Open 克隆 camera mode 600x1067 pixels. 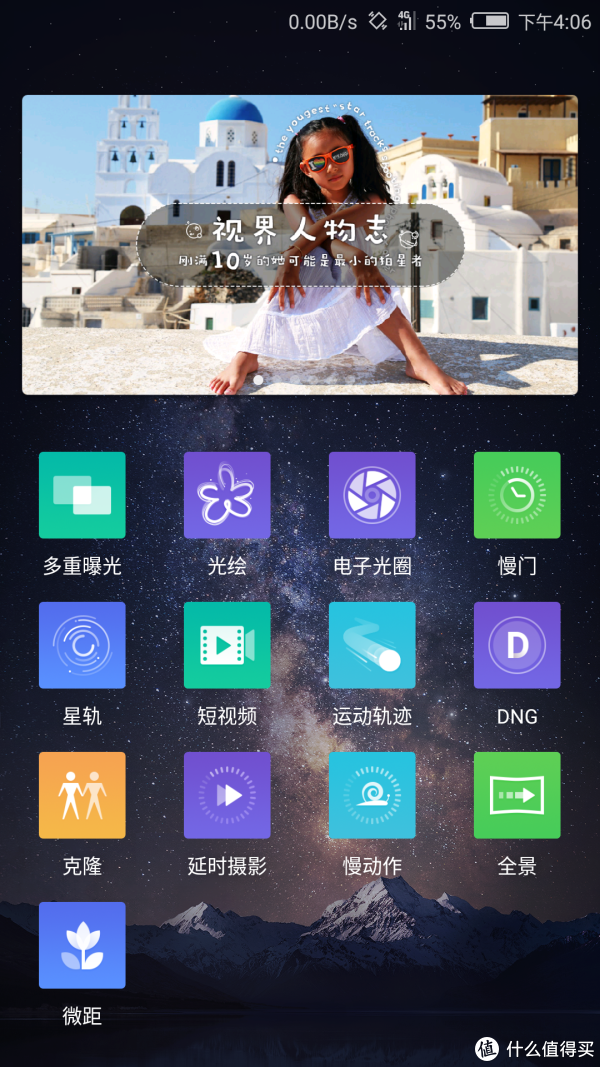(82, 795)
